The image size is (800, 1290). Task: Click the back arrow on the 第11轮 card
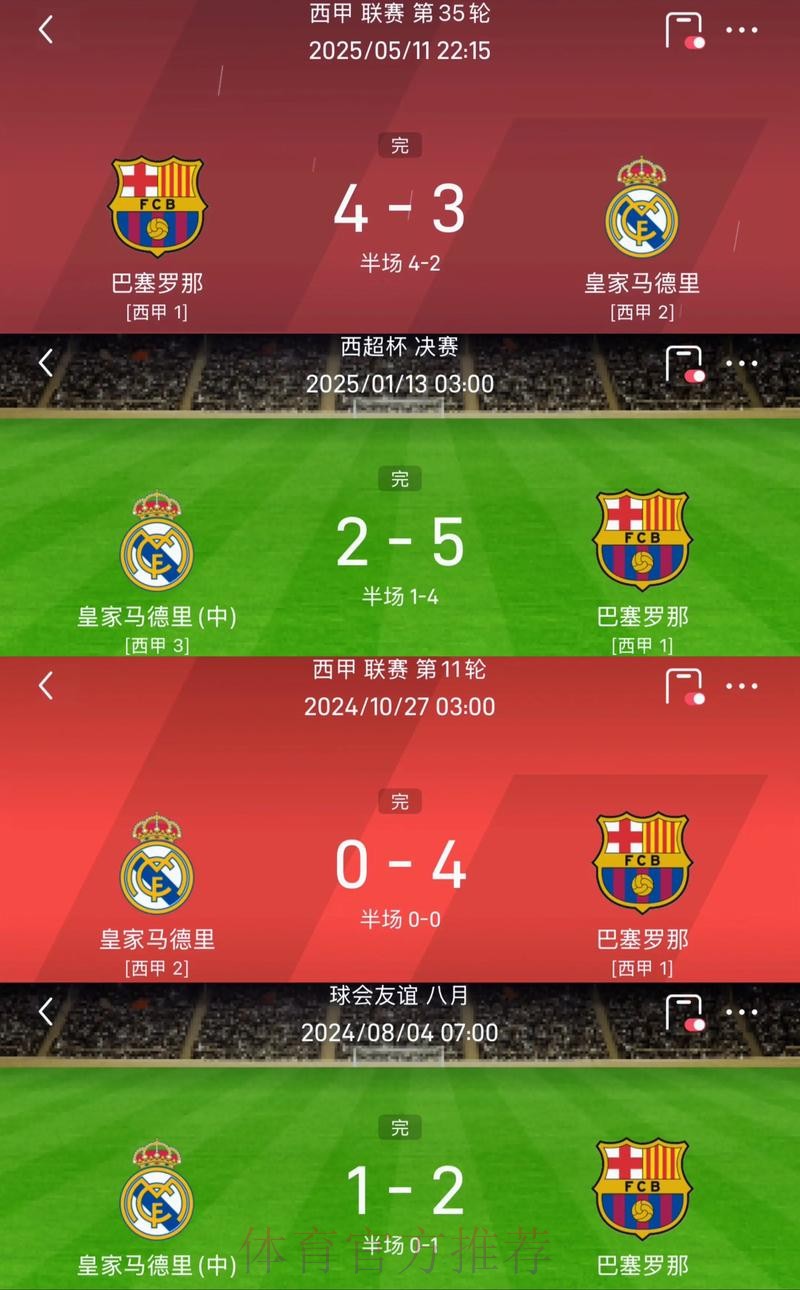point(44,686)
